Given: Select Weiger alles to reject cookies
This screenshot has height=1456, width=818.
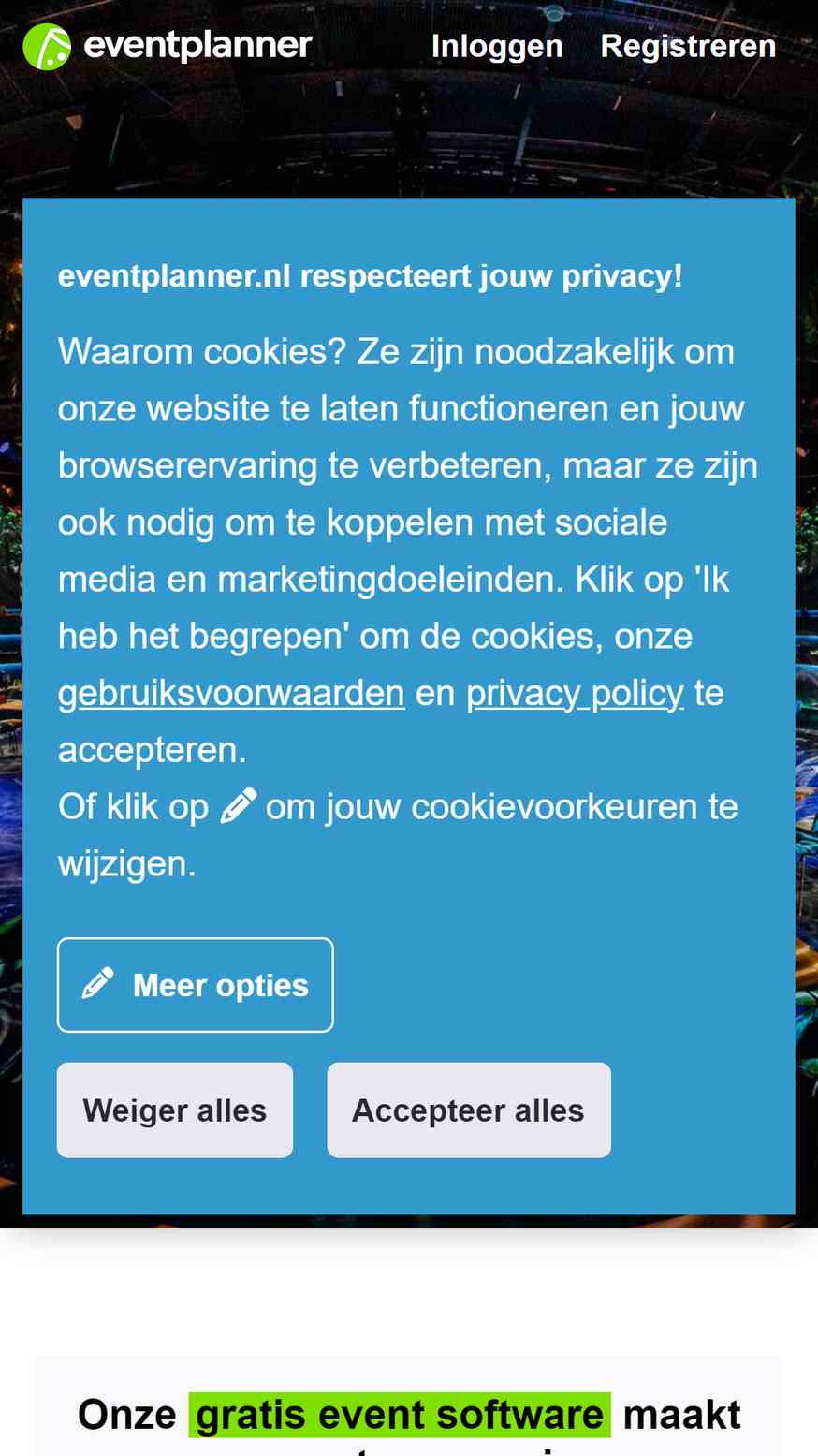Looking at the screenshot, I should 175,1110.
